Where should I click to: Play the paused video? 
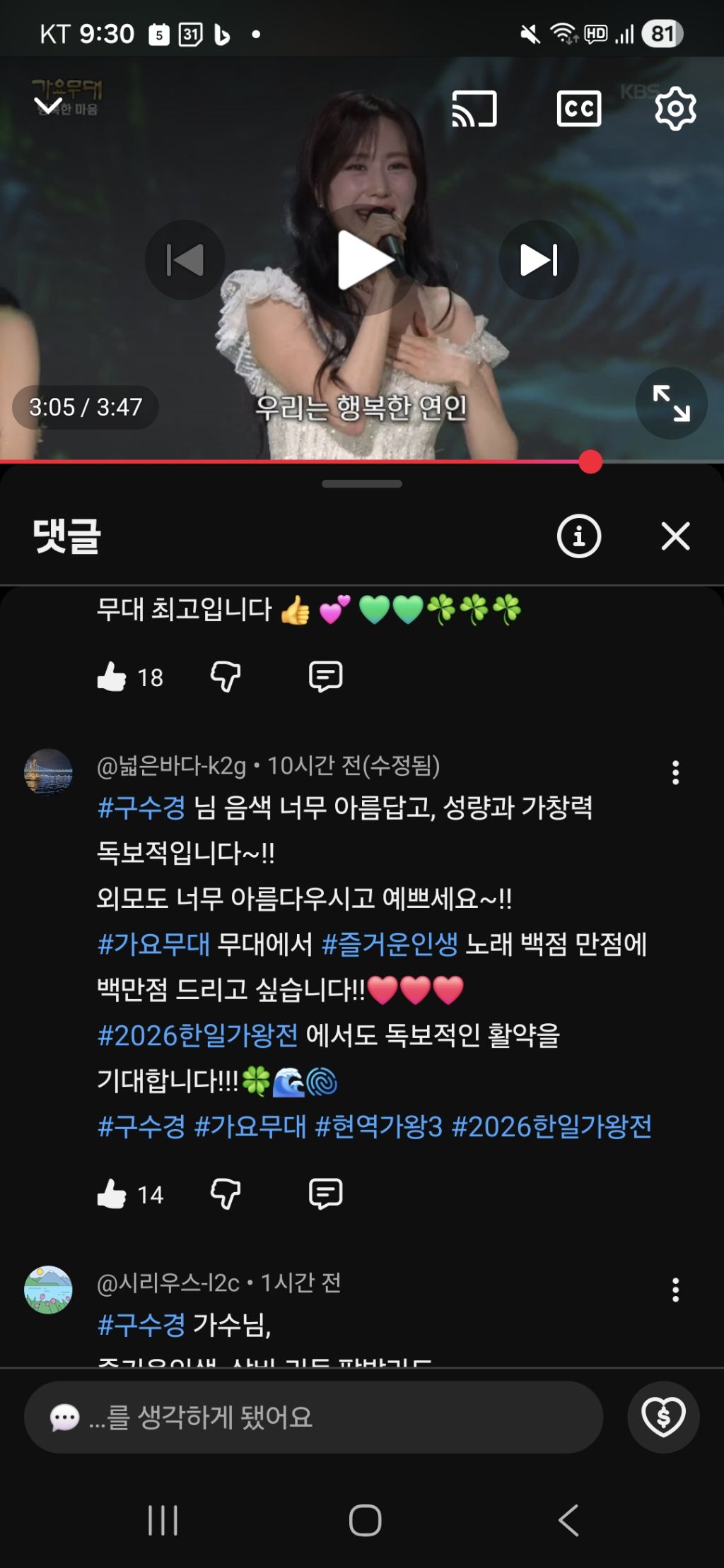coord(362,260)
